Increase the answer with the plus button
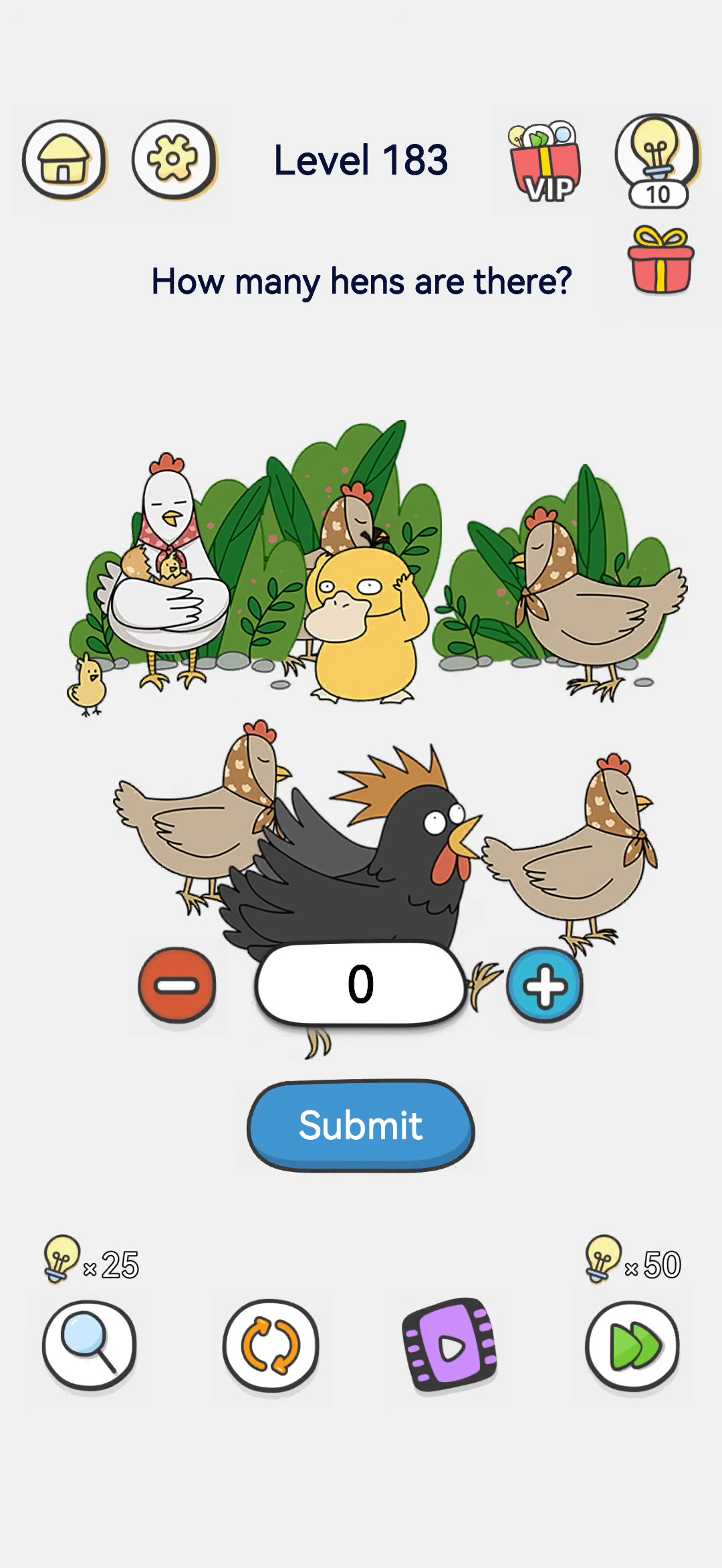Image resolution: width=722 pixels, height=1568 pixels. click(545, 985)
